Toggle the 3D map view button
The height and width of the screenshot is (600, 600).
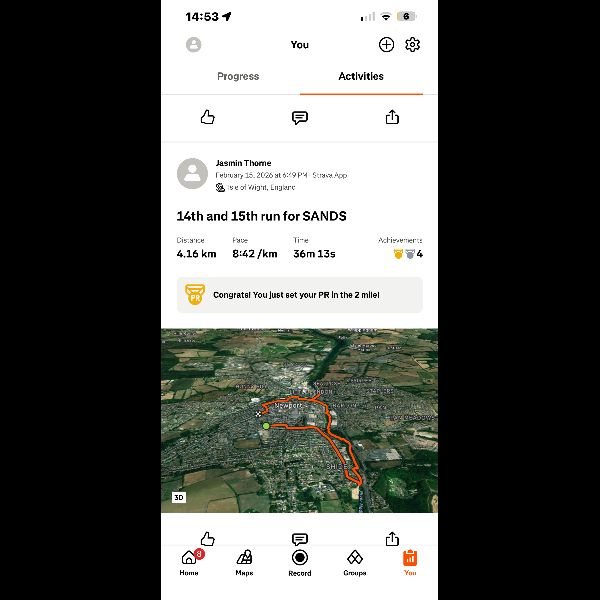point(179,497)
